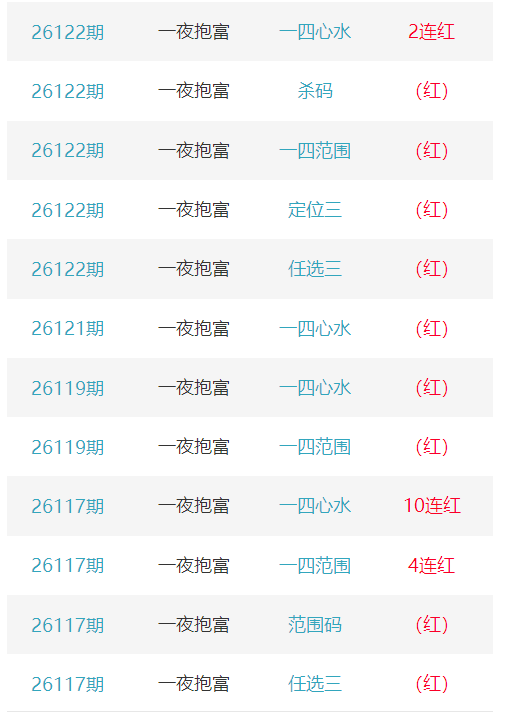Open the 26122期 一四心水 row with 2连红

tap(250, 31)
